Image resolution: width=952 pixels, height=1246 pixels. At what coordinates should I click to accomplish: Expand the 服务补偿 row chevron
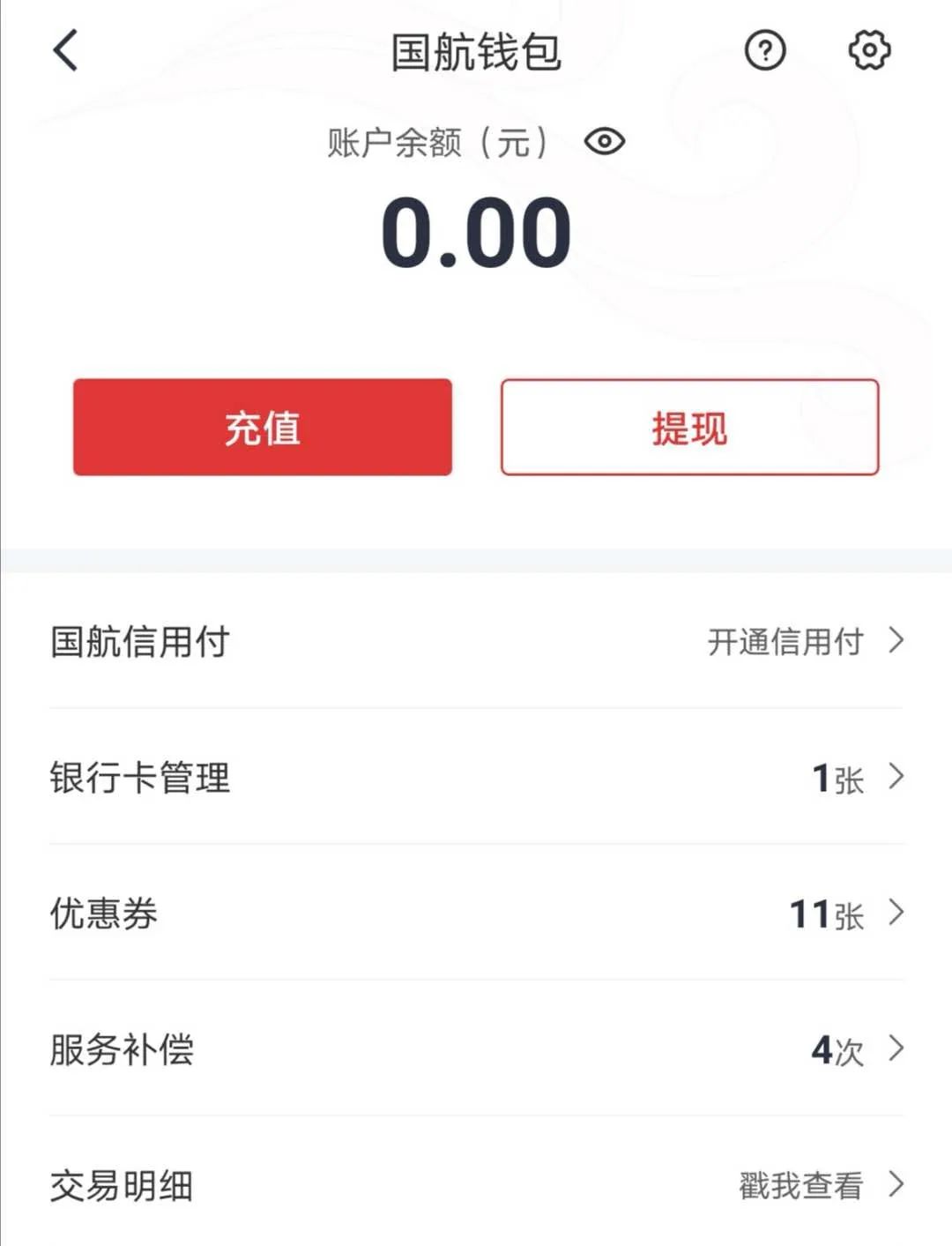coord(896,1049)
